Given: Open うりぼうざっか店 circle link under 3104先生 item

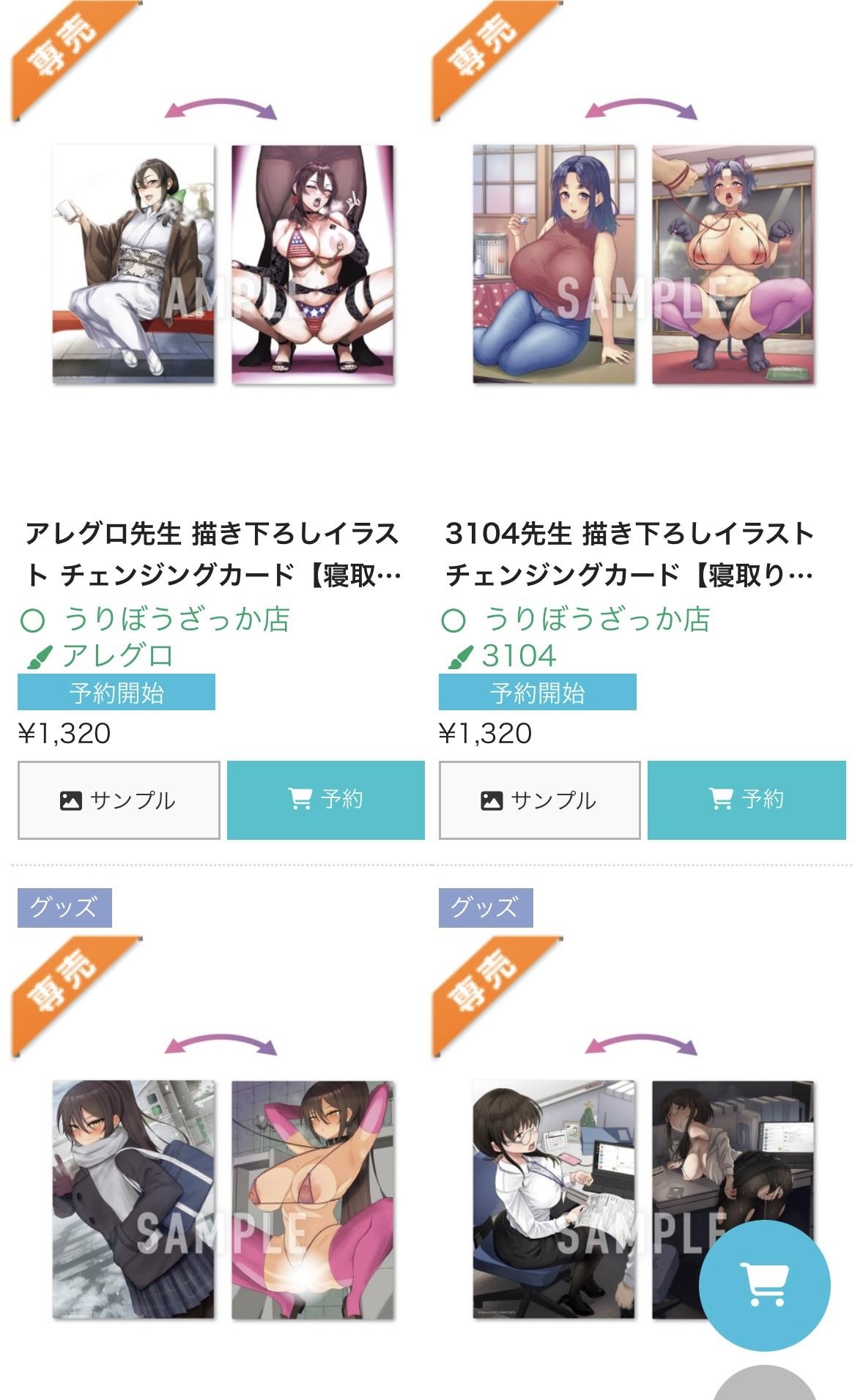Looking at the screenshot, I should click(x=596, y=619).
